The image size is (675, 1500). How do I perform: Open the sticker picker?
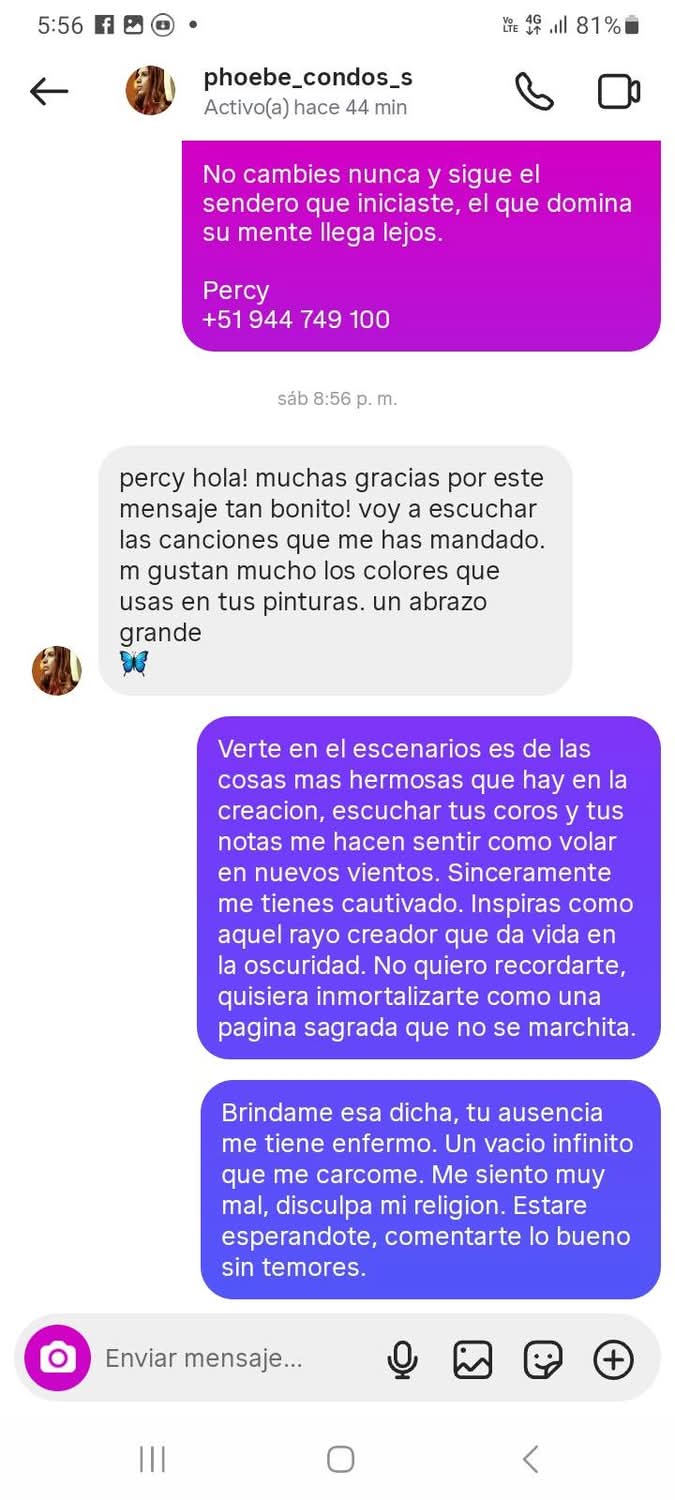click(543, 1359)
